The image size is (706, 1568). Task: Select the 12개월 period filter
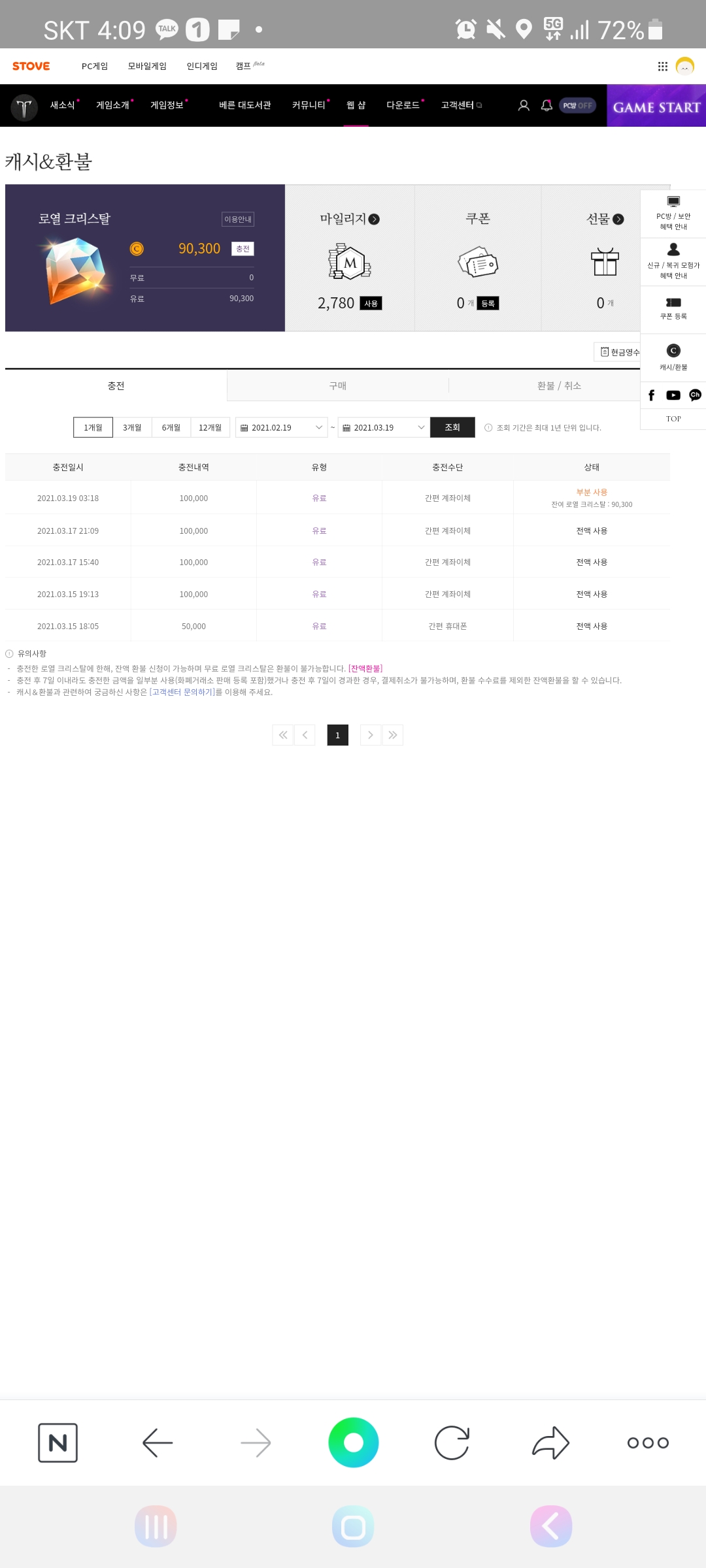pos(210,427)
